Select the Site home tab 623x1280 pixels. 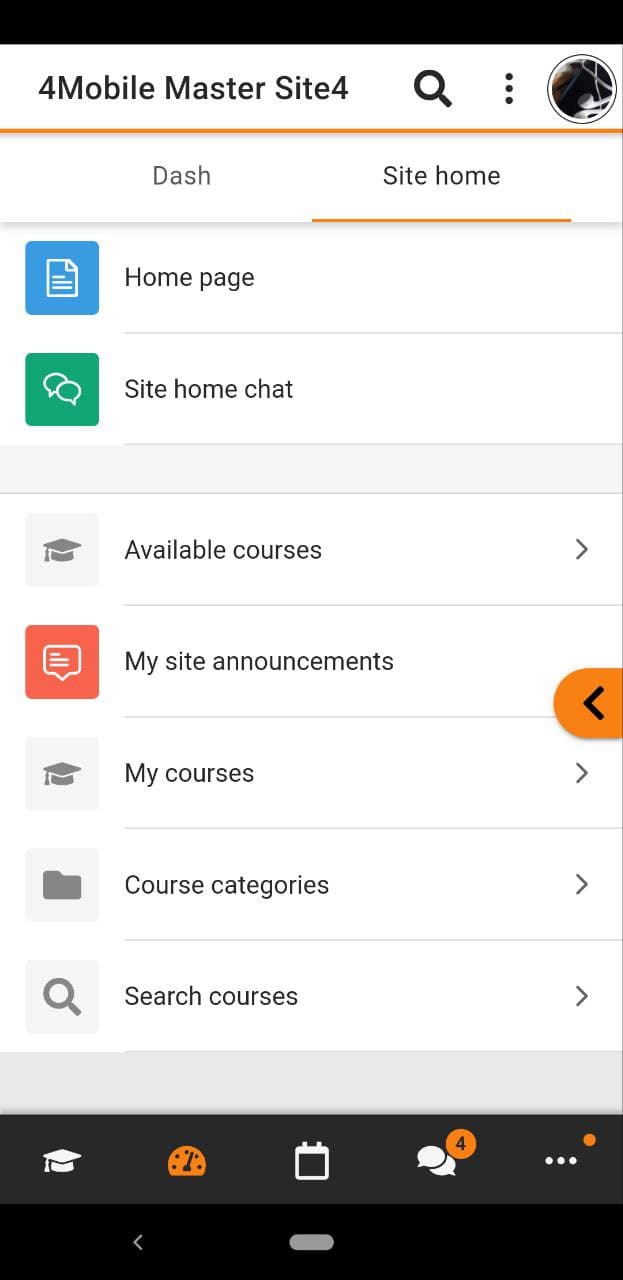coord(441,176)
